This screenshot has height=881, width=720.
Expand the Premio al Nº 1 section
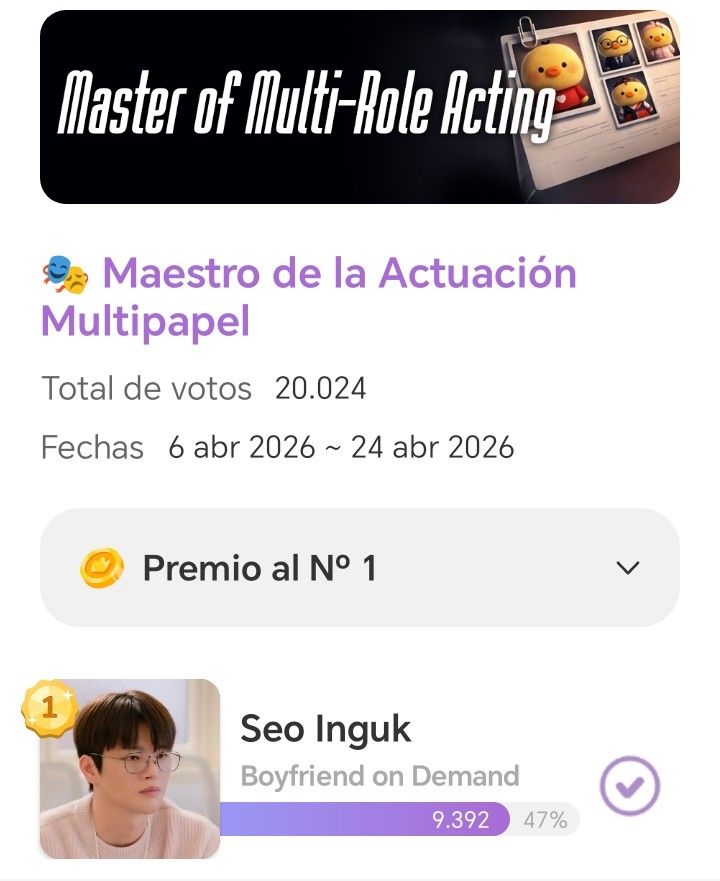pos(627,568)
